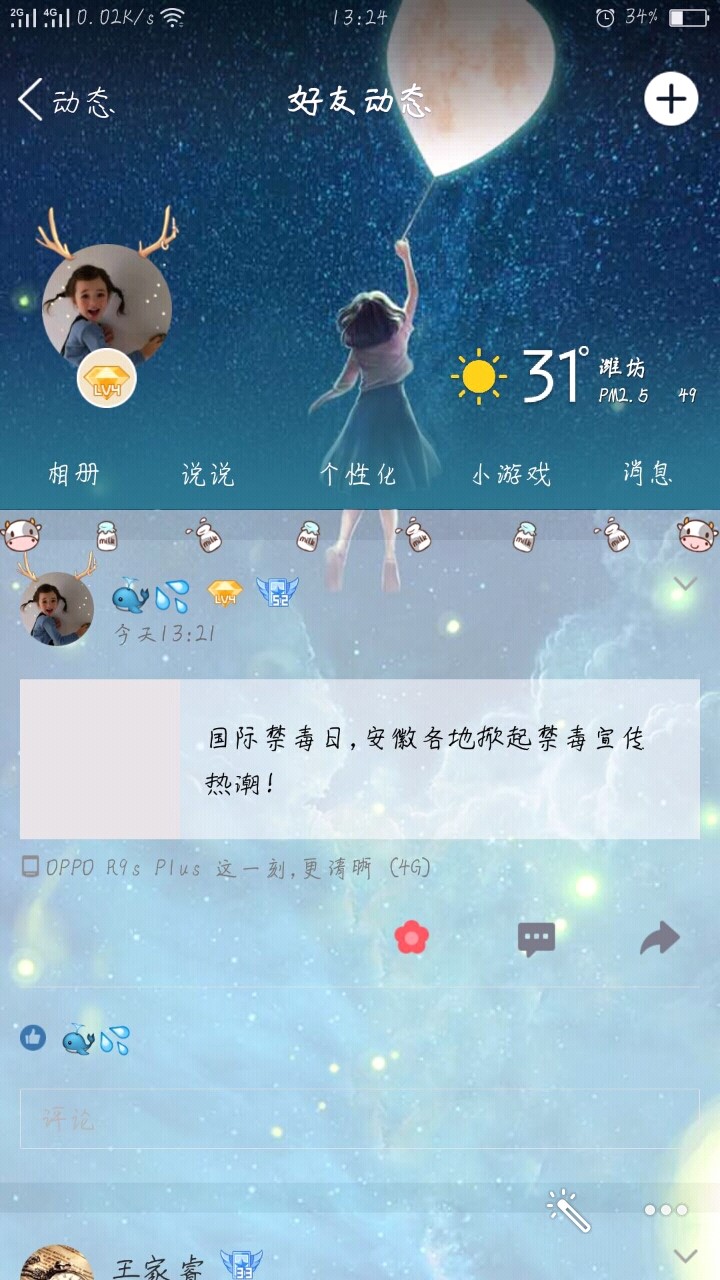Comment on the 国际禁毒日 post
Image resolution: width=720 pixels, height=1280 pixels.
pos(536,938)
